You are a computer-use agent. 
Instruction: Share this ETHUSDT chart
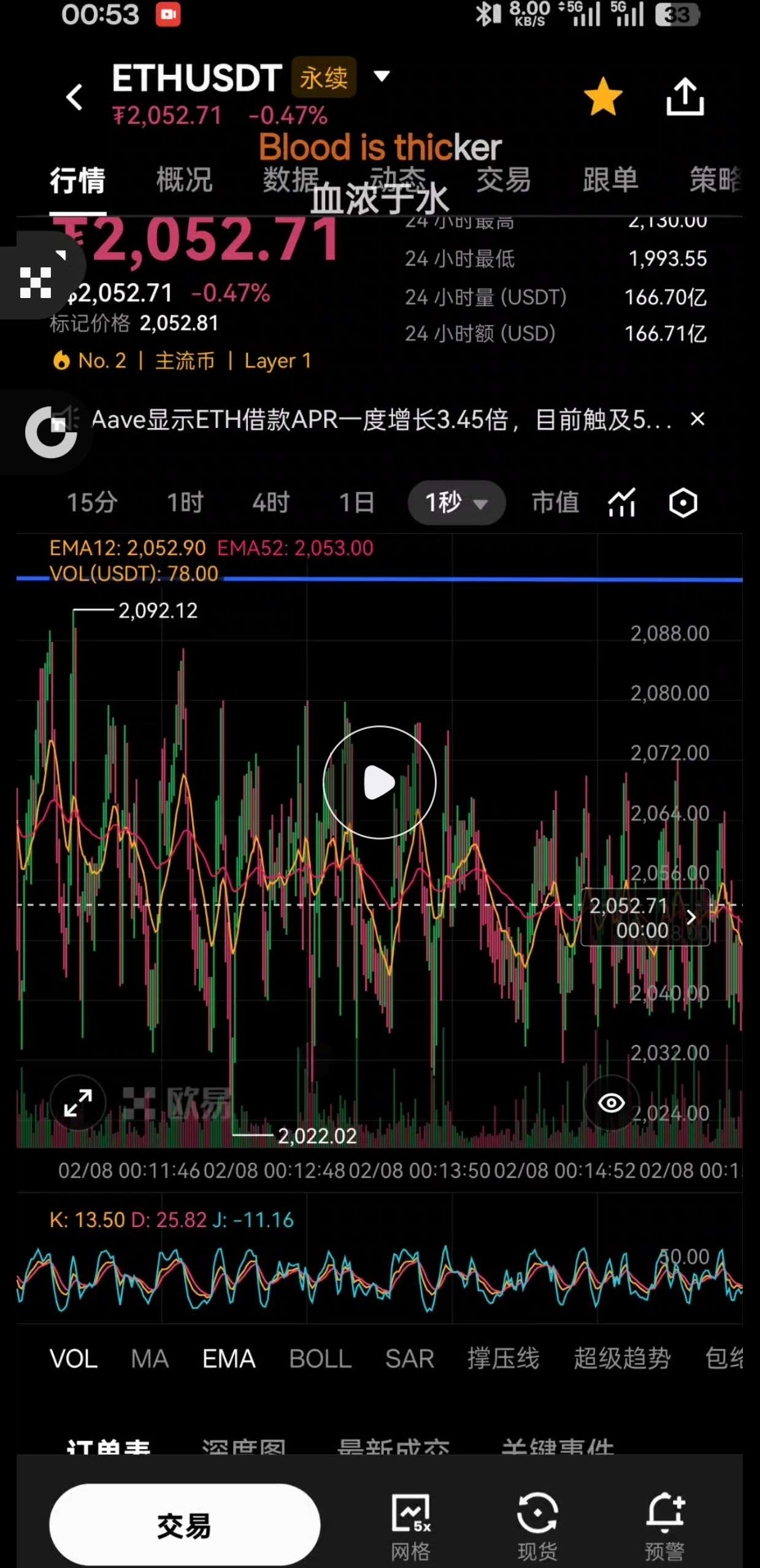(685, 97)
